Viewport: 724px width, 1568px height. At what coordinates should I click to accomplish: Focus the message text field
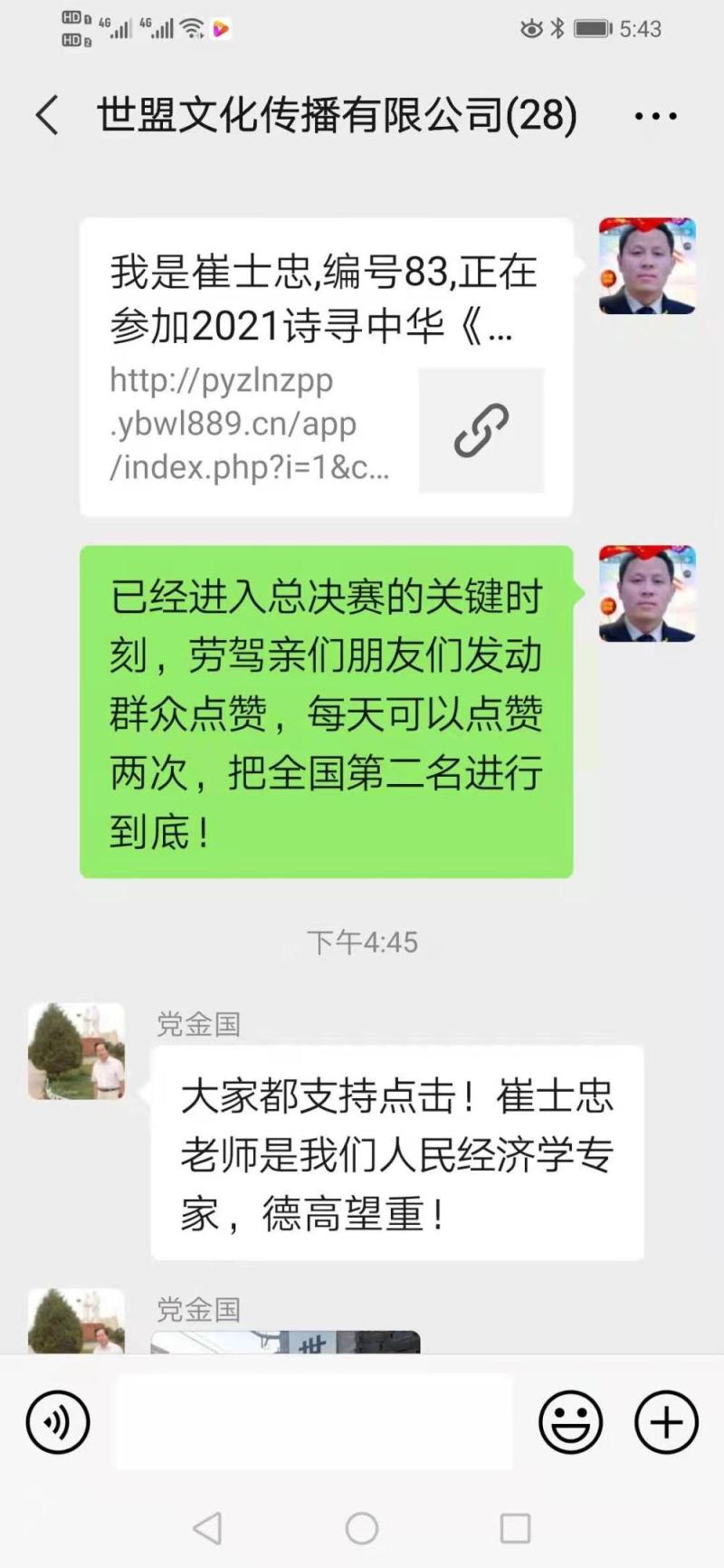(313, 1421)
